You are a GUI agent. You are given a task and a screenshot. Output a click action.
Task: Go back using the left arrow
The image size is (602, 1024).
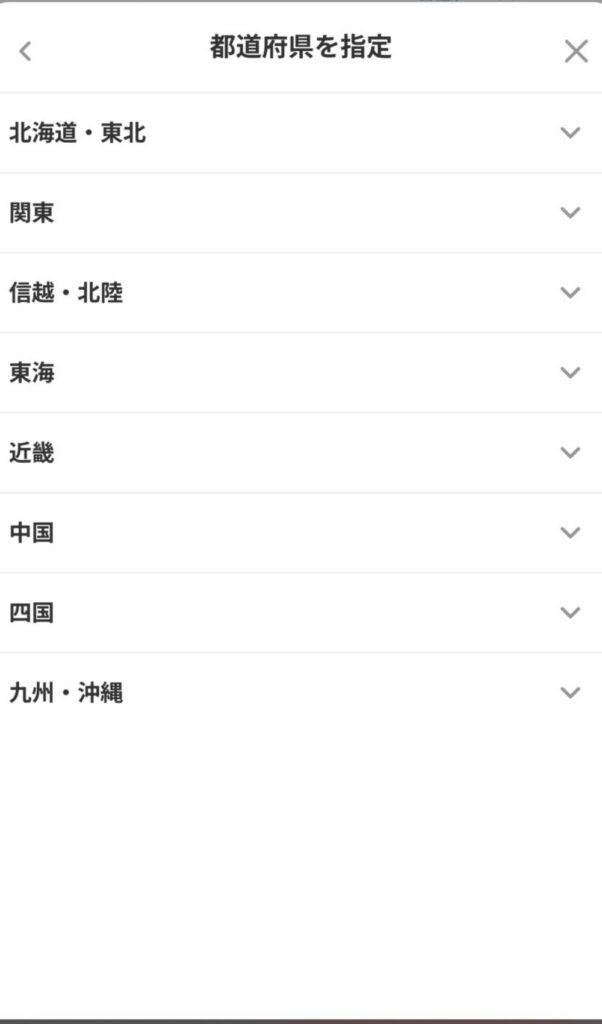coord(26,51)
